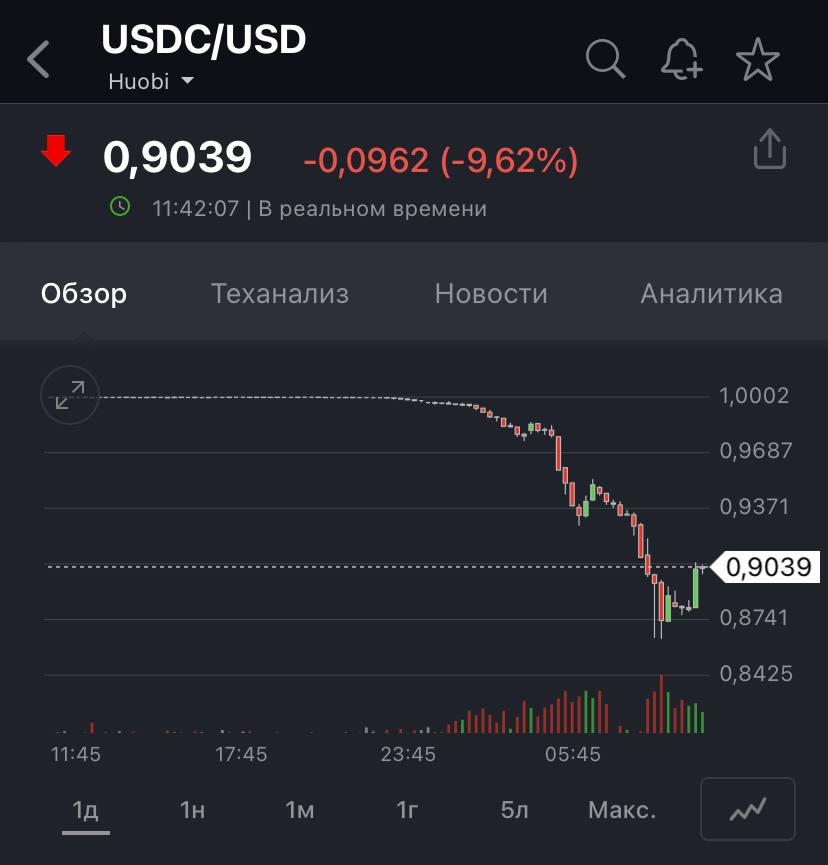Select the 1н chart range

click(192, 810)
